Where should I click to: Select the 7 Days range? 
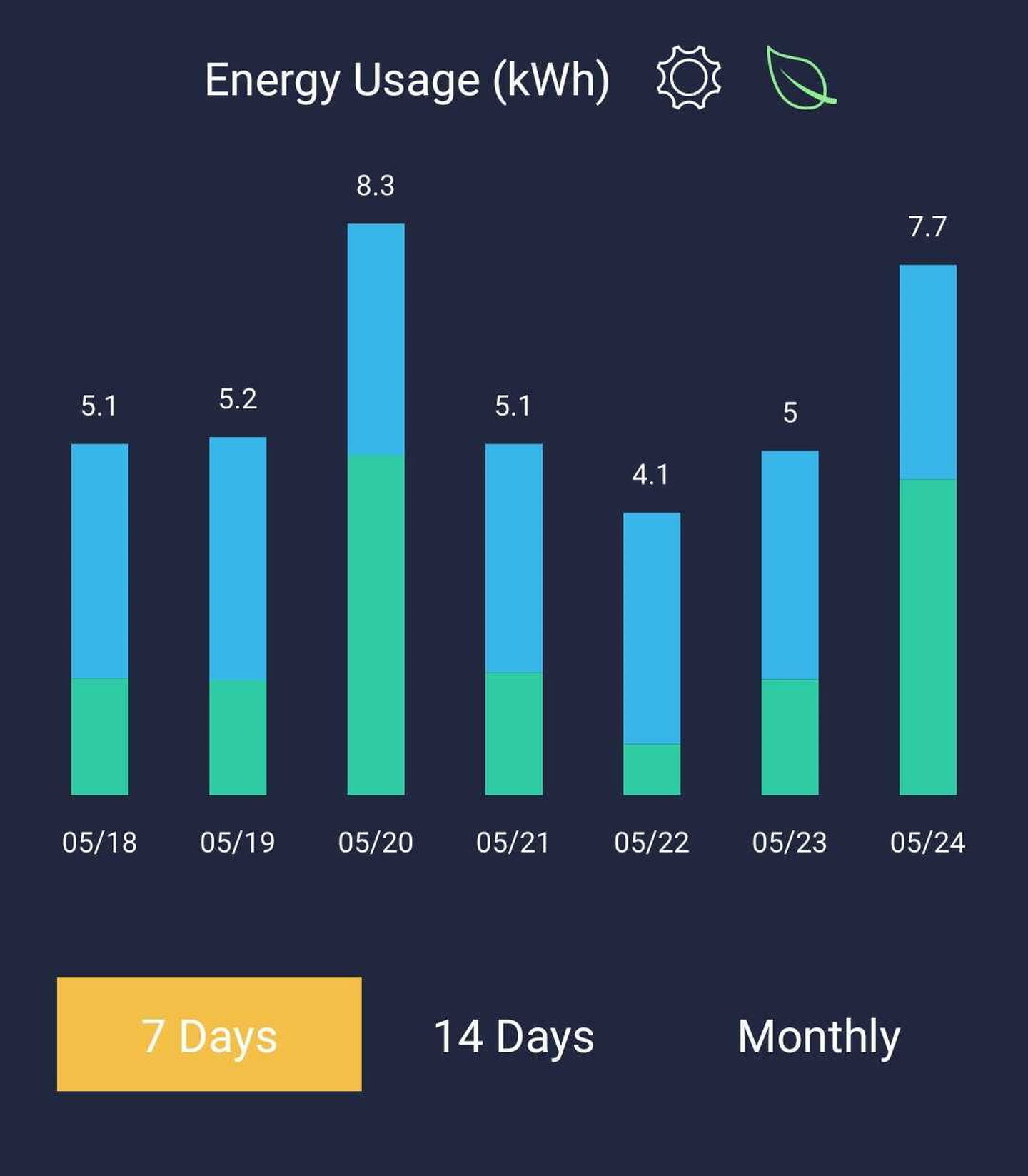(x=209, y=1033)
